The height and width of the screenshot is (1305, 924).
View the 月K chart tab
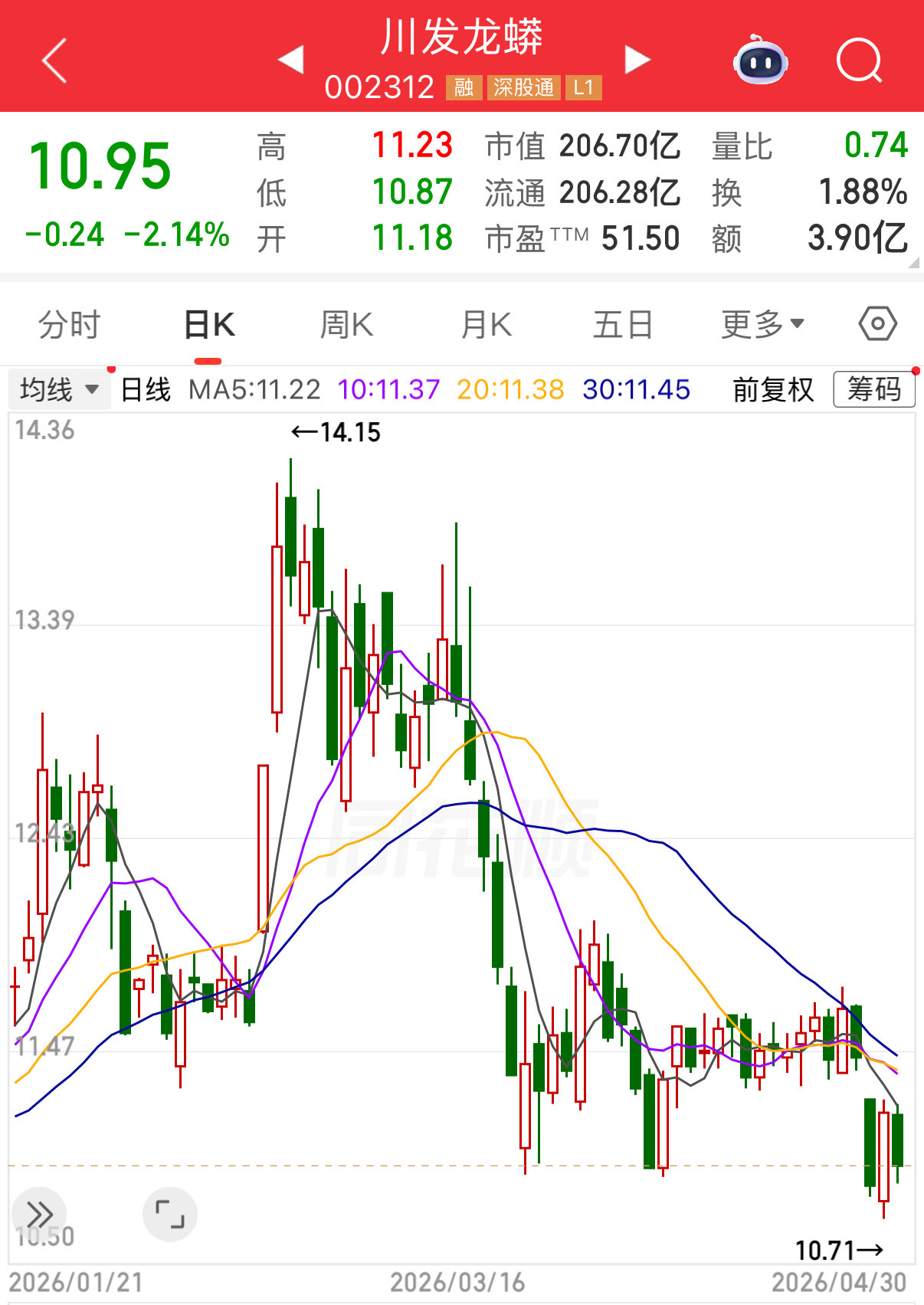(x=486, y=325)
